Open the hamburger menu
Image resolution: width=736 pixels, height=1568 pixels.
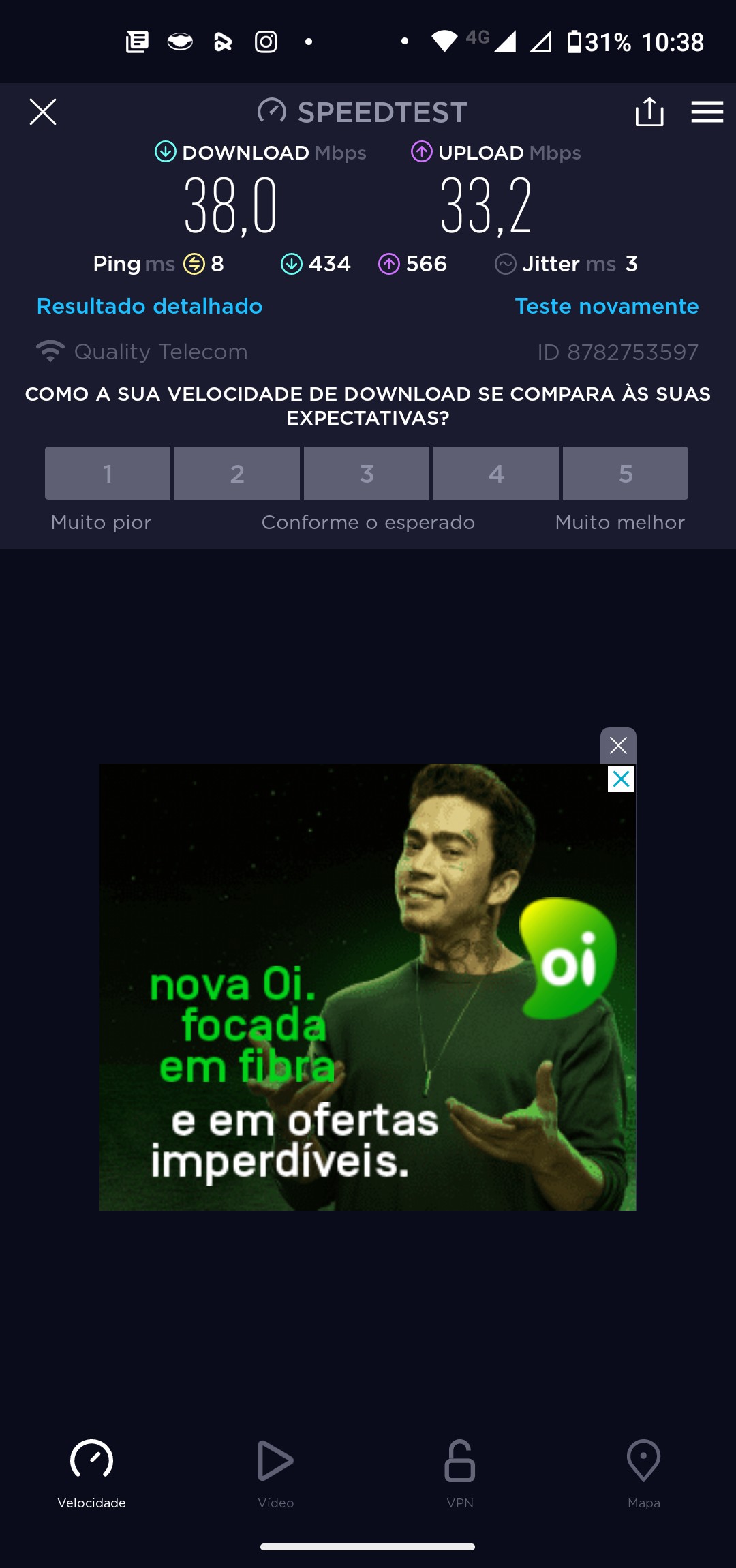707,112
